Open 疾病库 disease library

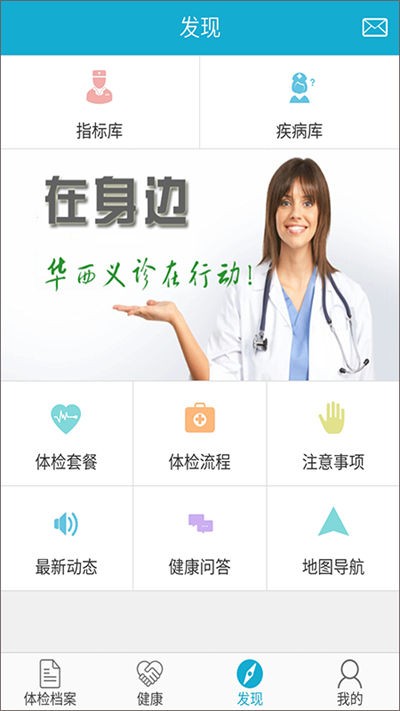pyautogui.click(x=300, y=102)
